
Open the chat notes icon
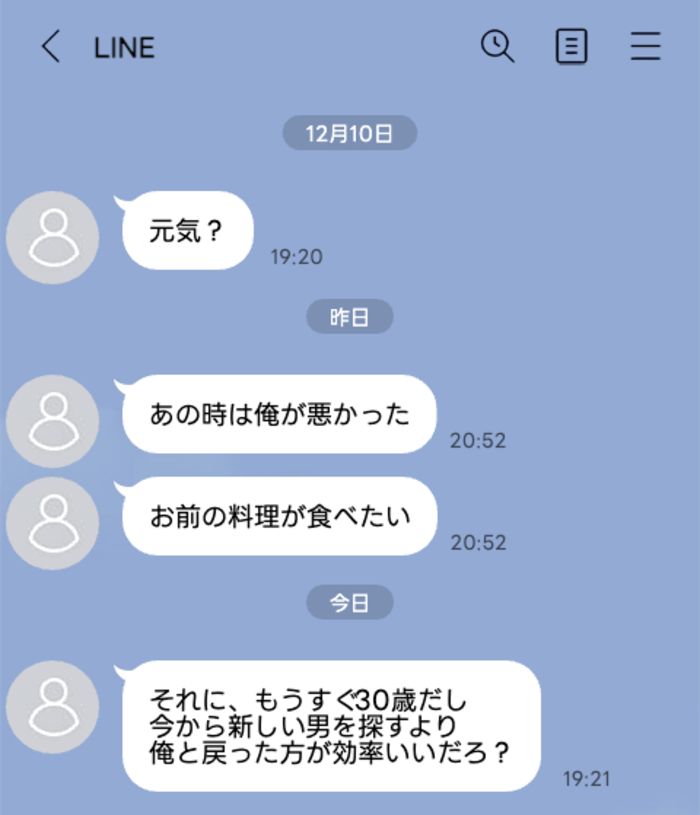point(571,47)
